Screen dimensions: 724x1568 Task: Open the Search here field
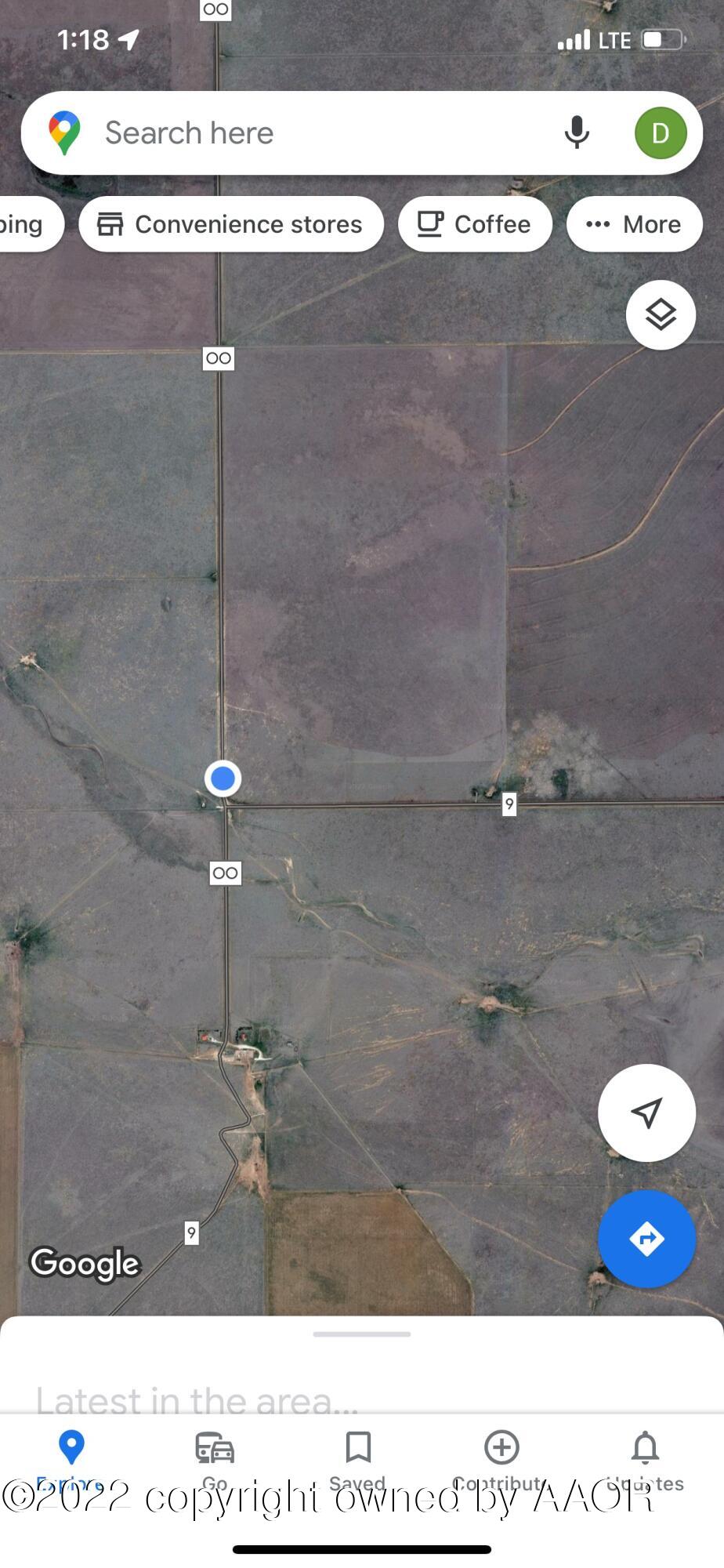pyautogui.click(x=313, y=133)
